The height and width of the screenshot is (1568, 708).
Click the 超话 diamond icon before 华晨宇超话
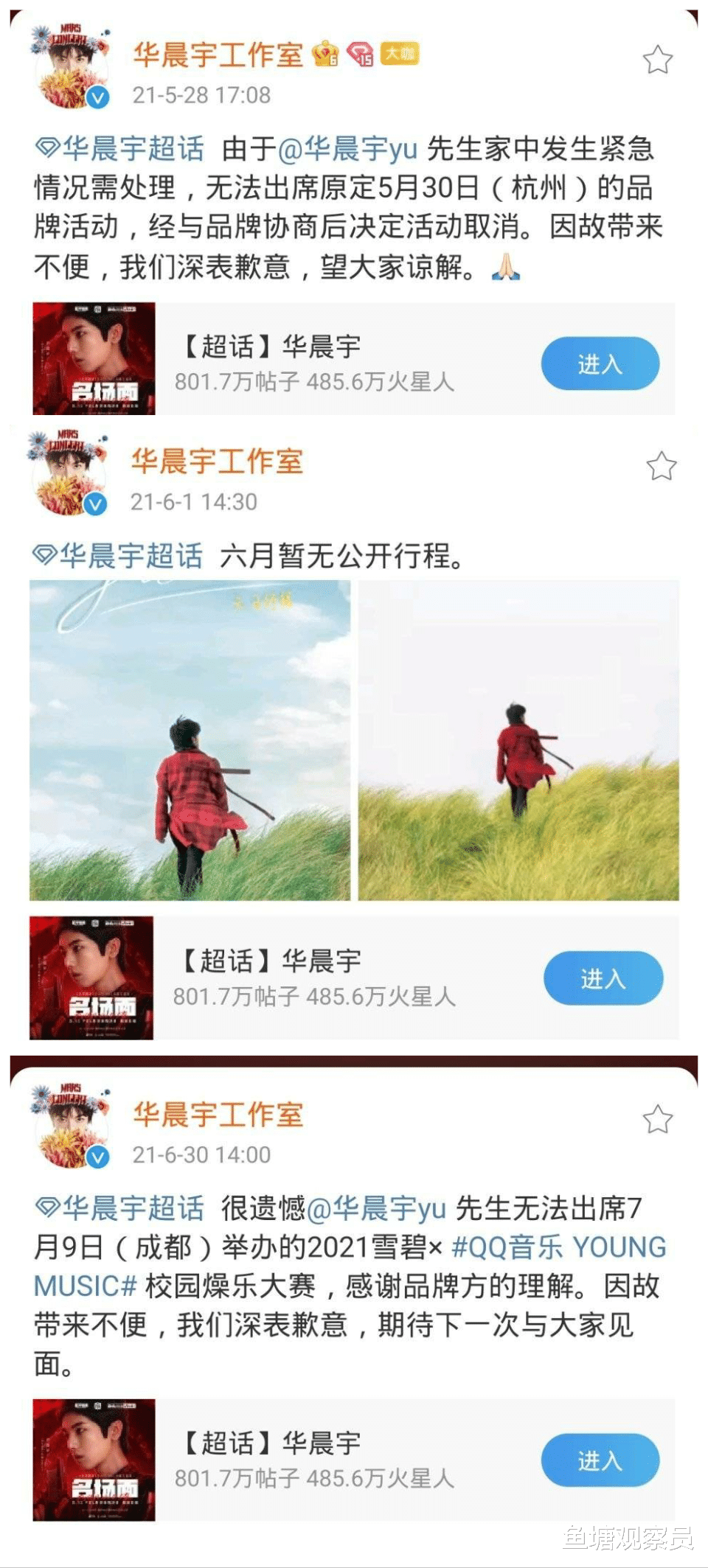(x=45, y=147)
